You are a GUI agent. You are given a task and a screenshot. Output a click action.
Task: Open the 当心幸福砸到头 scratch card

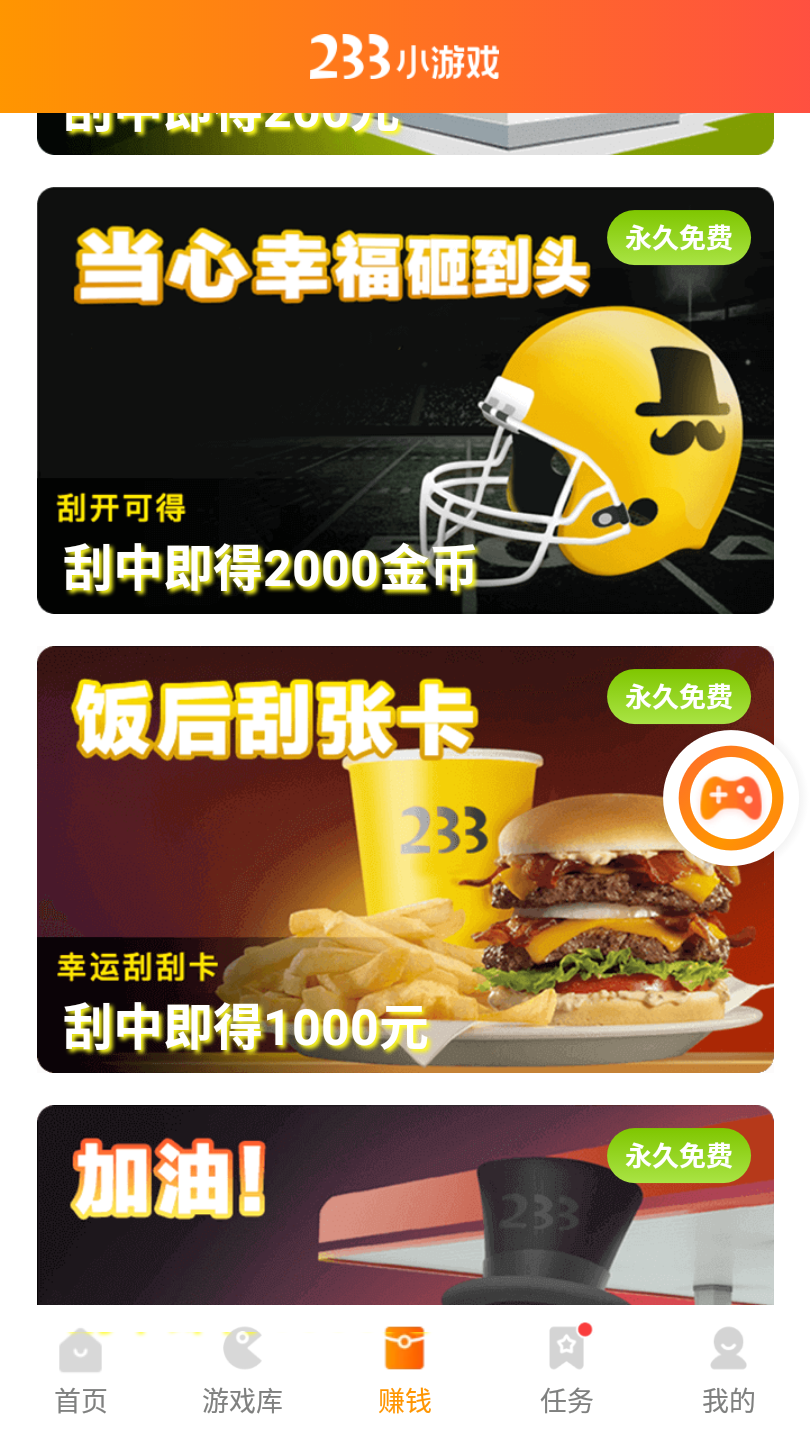point(405,400)
